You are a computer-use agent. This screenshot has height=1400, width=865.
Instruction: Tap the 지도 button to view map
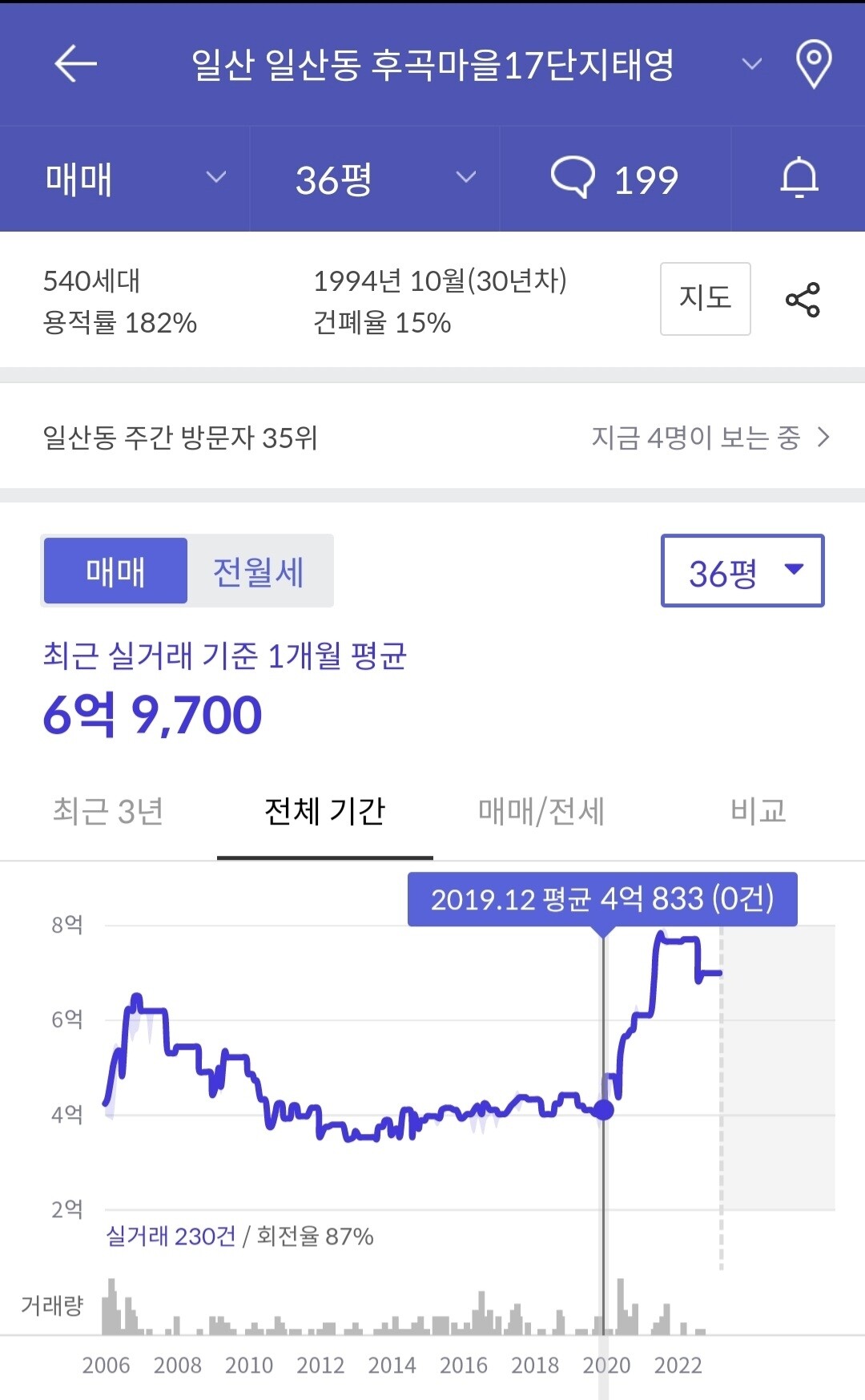tap(705, 299)
